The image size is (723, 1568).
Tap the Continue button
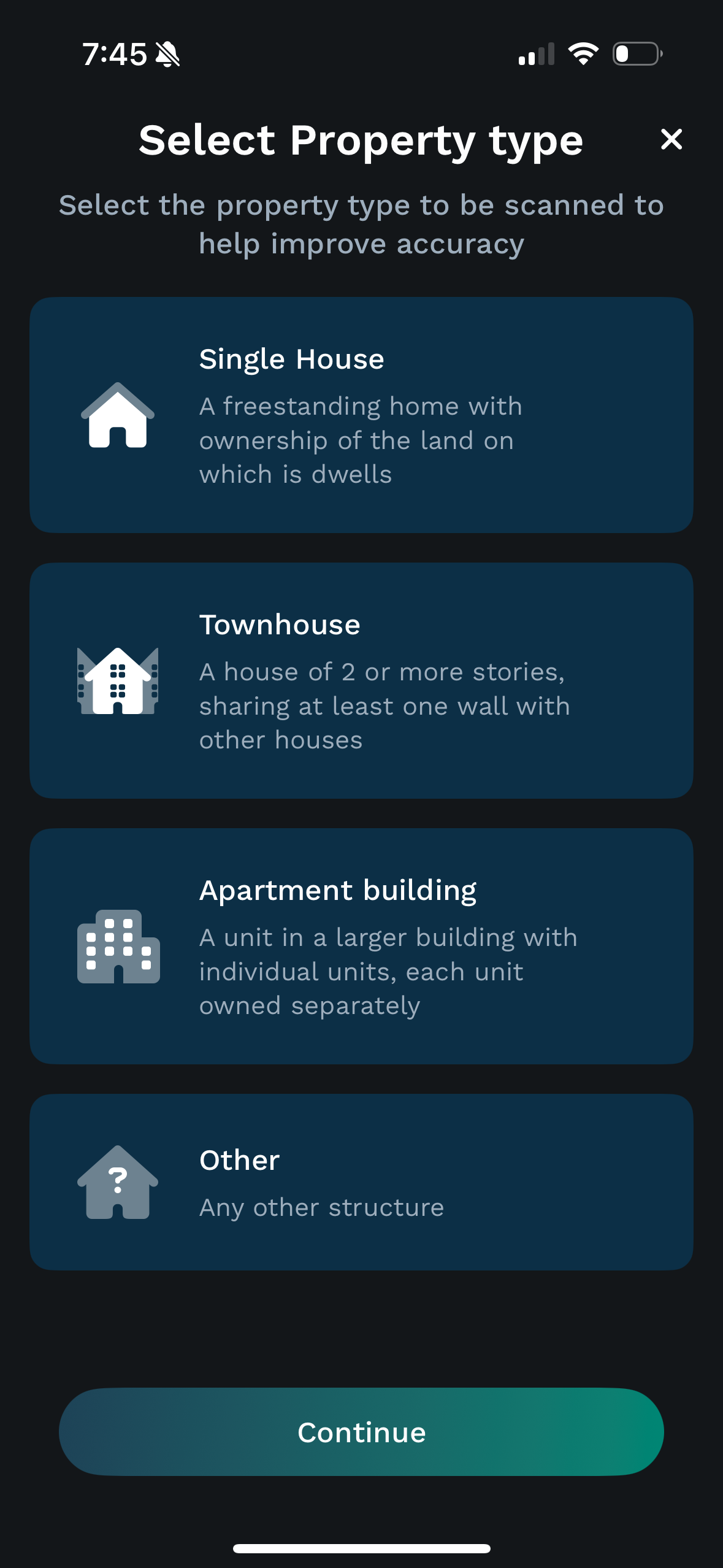click(x=361, y=1431)
